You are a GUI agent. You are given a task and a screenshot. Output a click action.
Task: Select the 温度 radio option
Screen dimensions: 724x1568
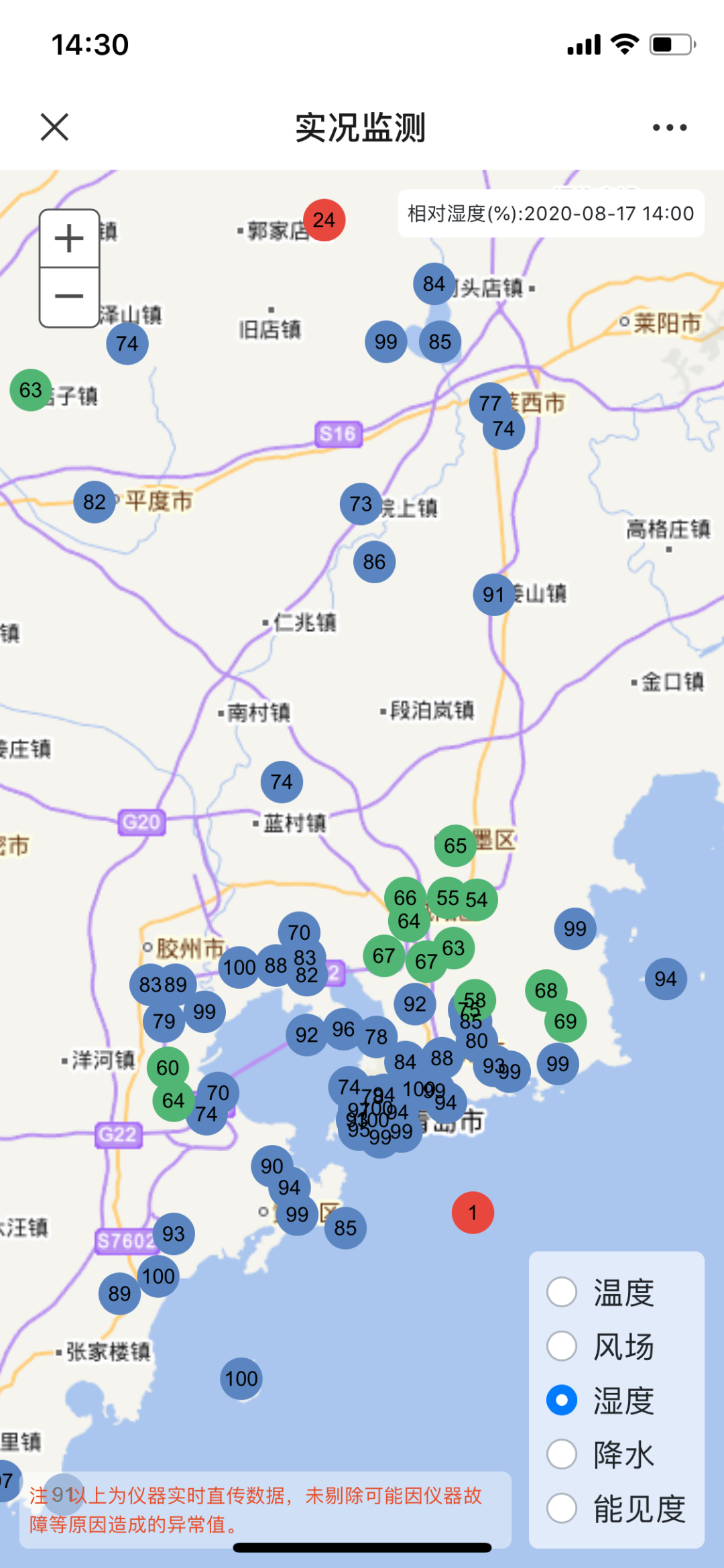point(562,1292)
